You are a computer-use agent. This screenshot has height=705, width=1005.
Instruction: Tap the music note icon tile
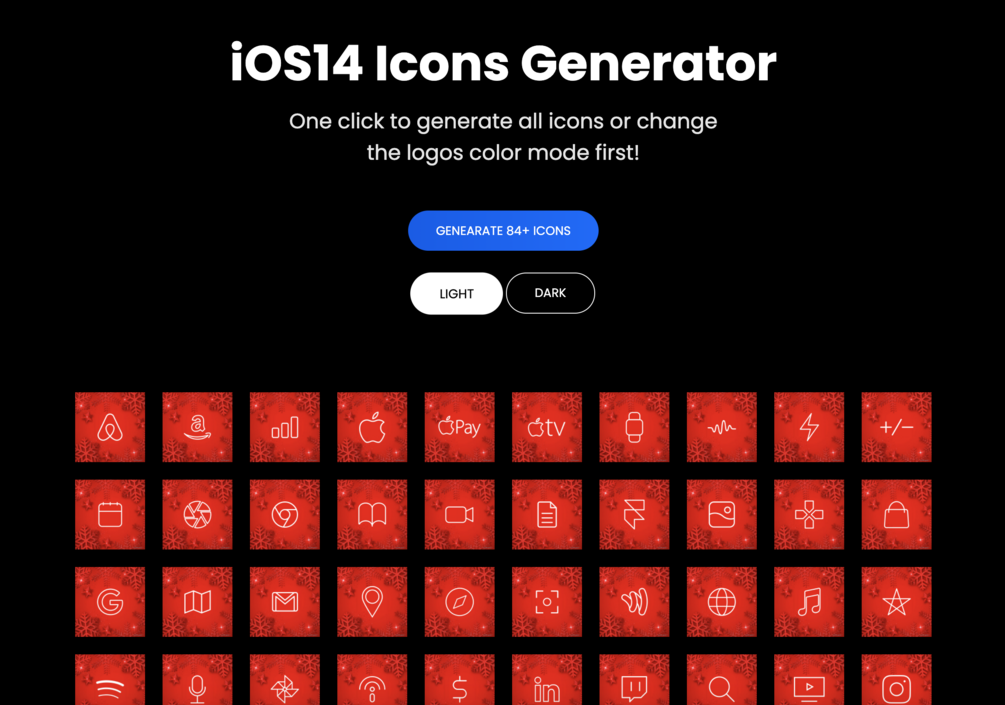(x=809, y=602)
